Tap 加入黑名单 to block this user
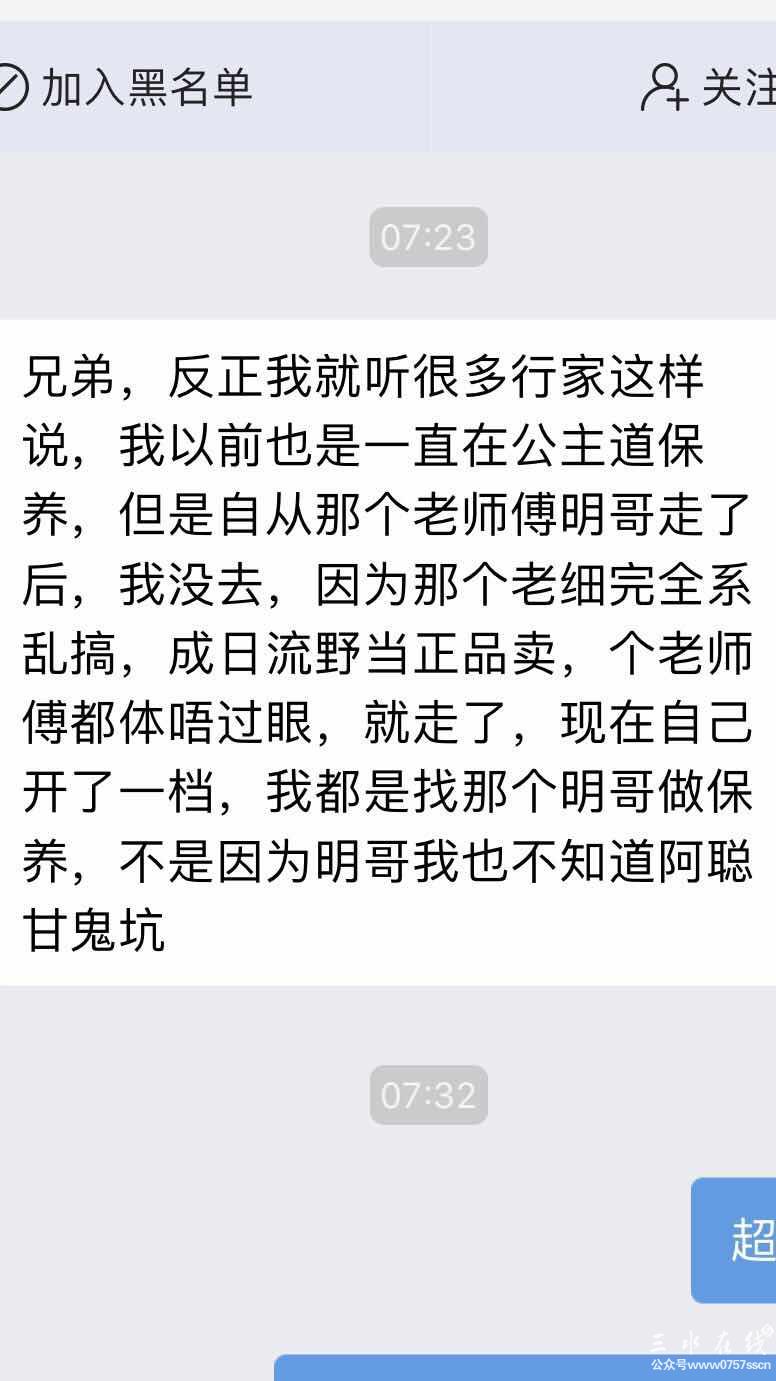Screen dimensions: 776x1381 (130, 88)
